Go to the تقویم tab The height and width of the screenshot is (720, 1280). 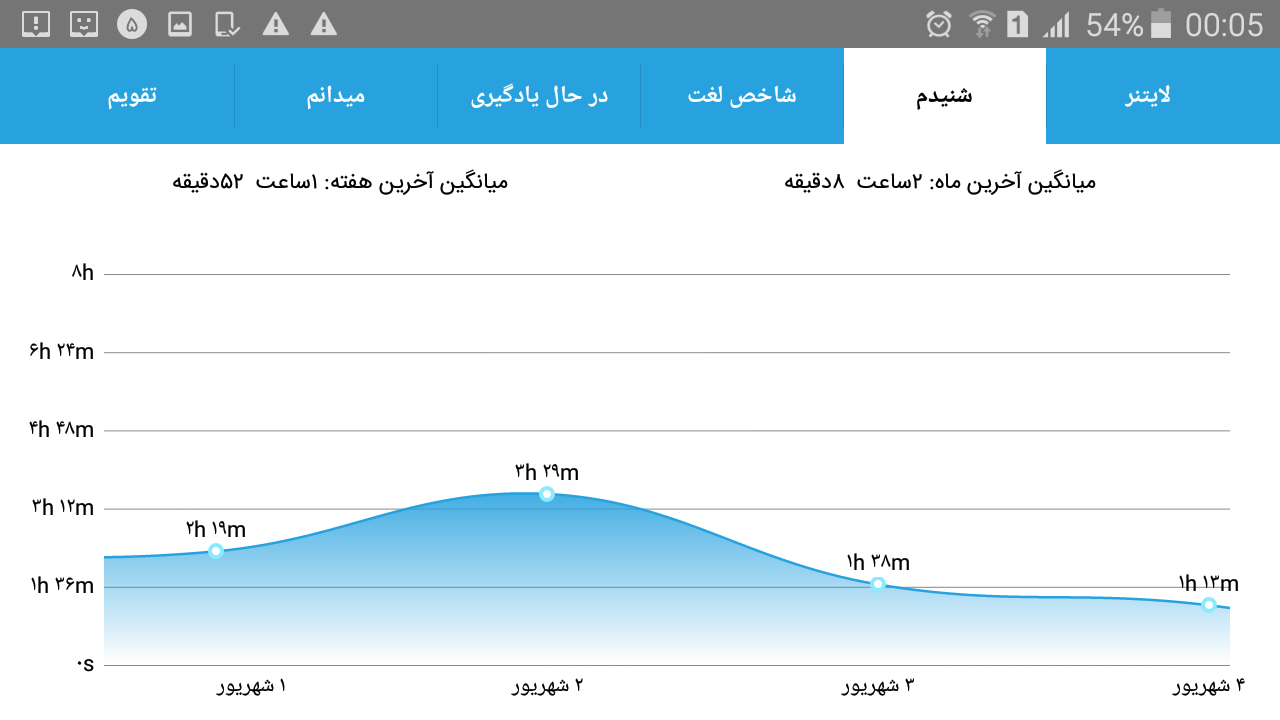(x=132, y=96)
